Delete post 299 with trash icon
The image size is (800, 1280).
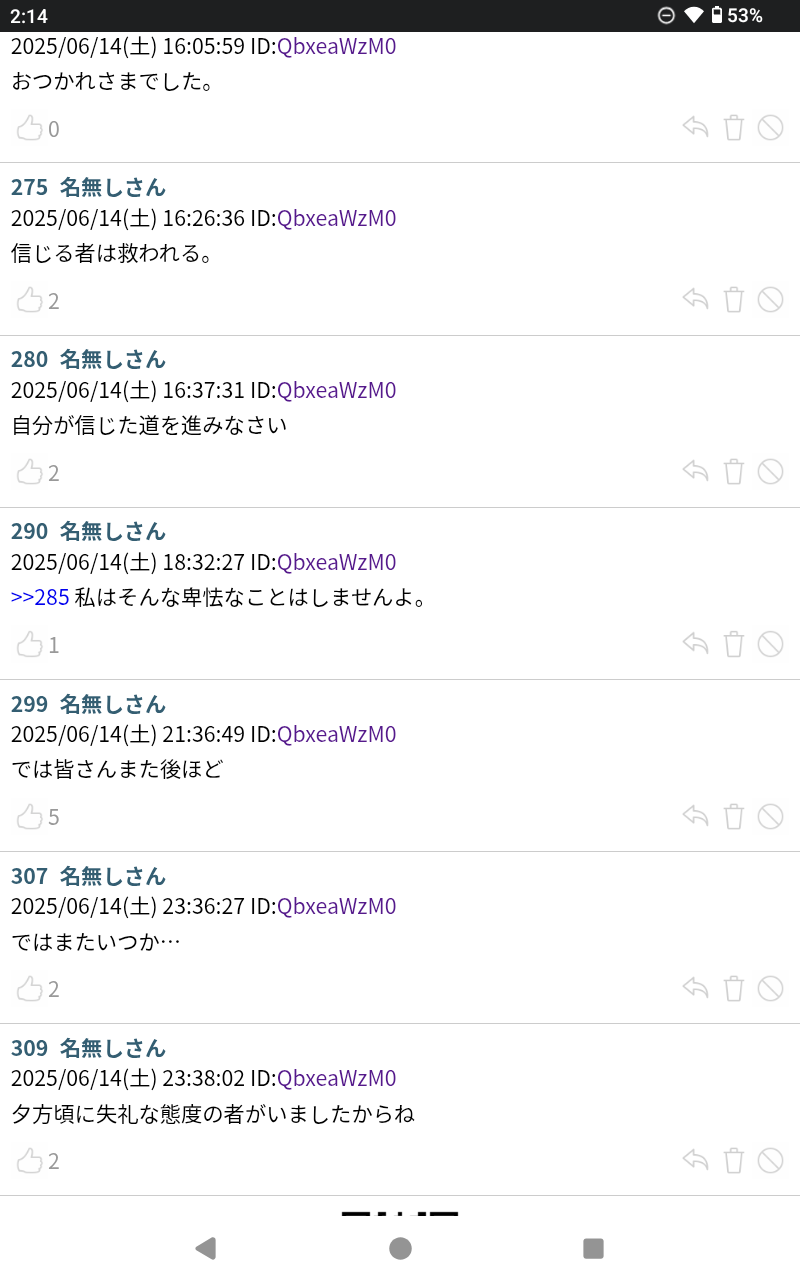[x=734, y=816]
